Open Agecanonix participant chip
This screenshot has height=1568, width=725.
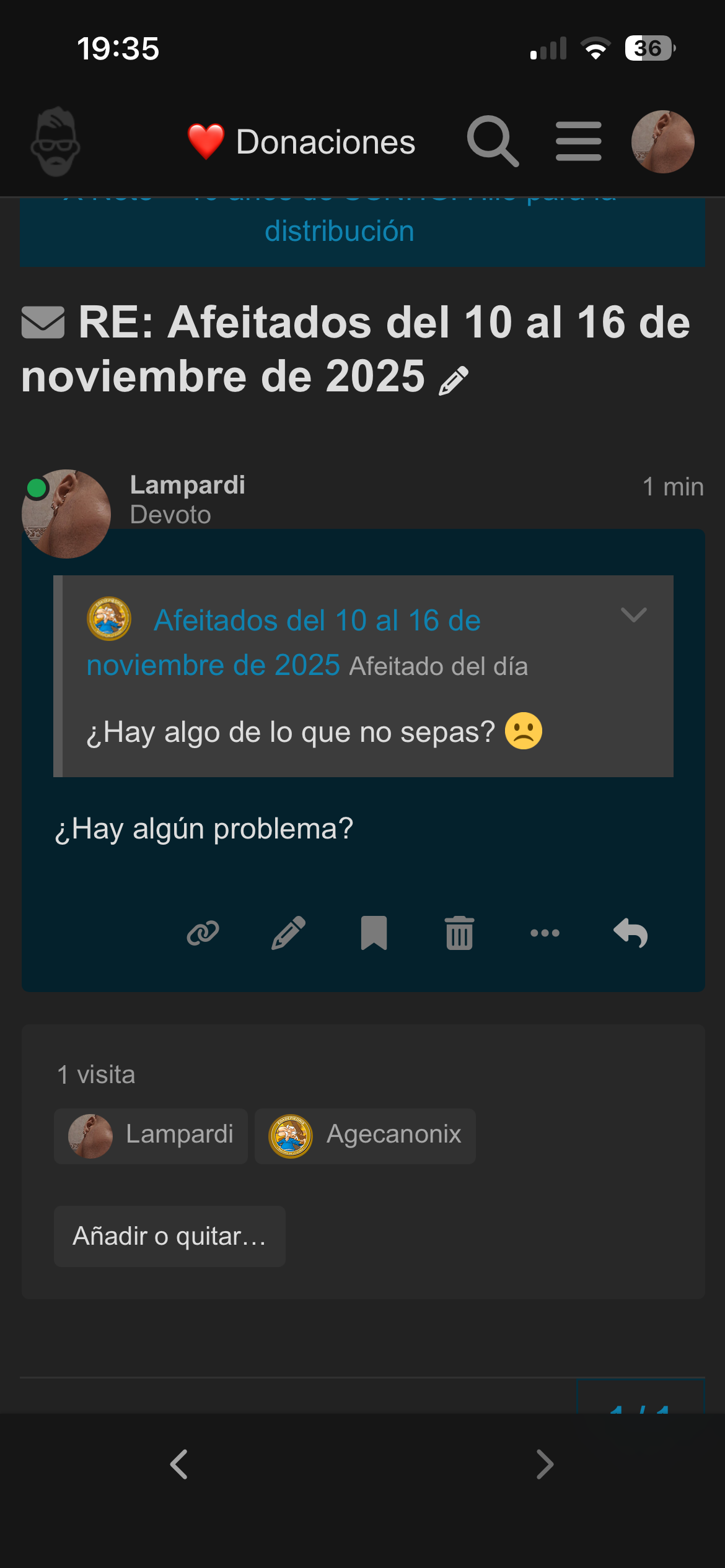tap(365, 1136)
